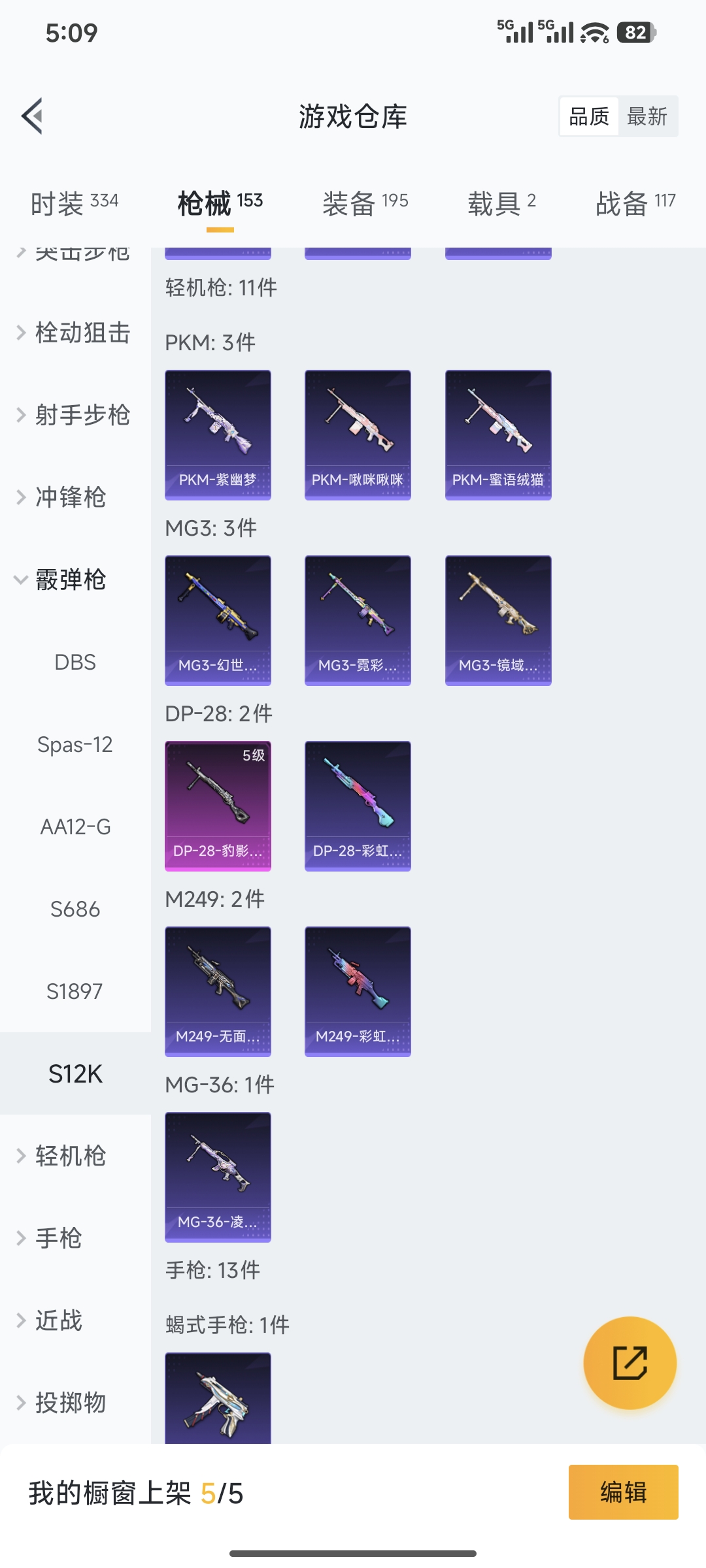Select Spas-12 in the sidebar

click(74, 744)
